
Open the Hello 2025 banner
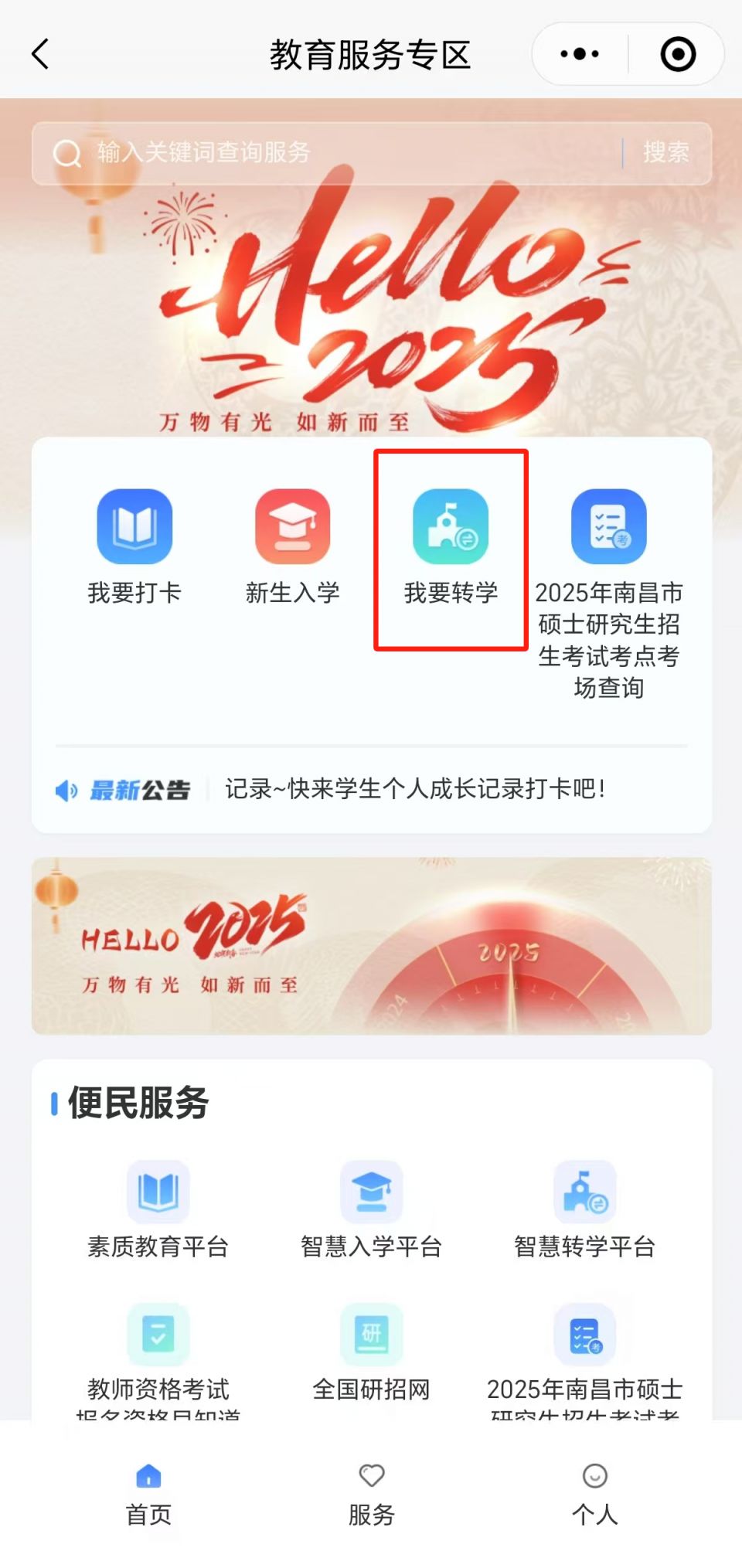pos(371,946)
